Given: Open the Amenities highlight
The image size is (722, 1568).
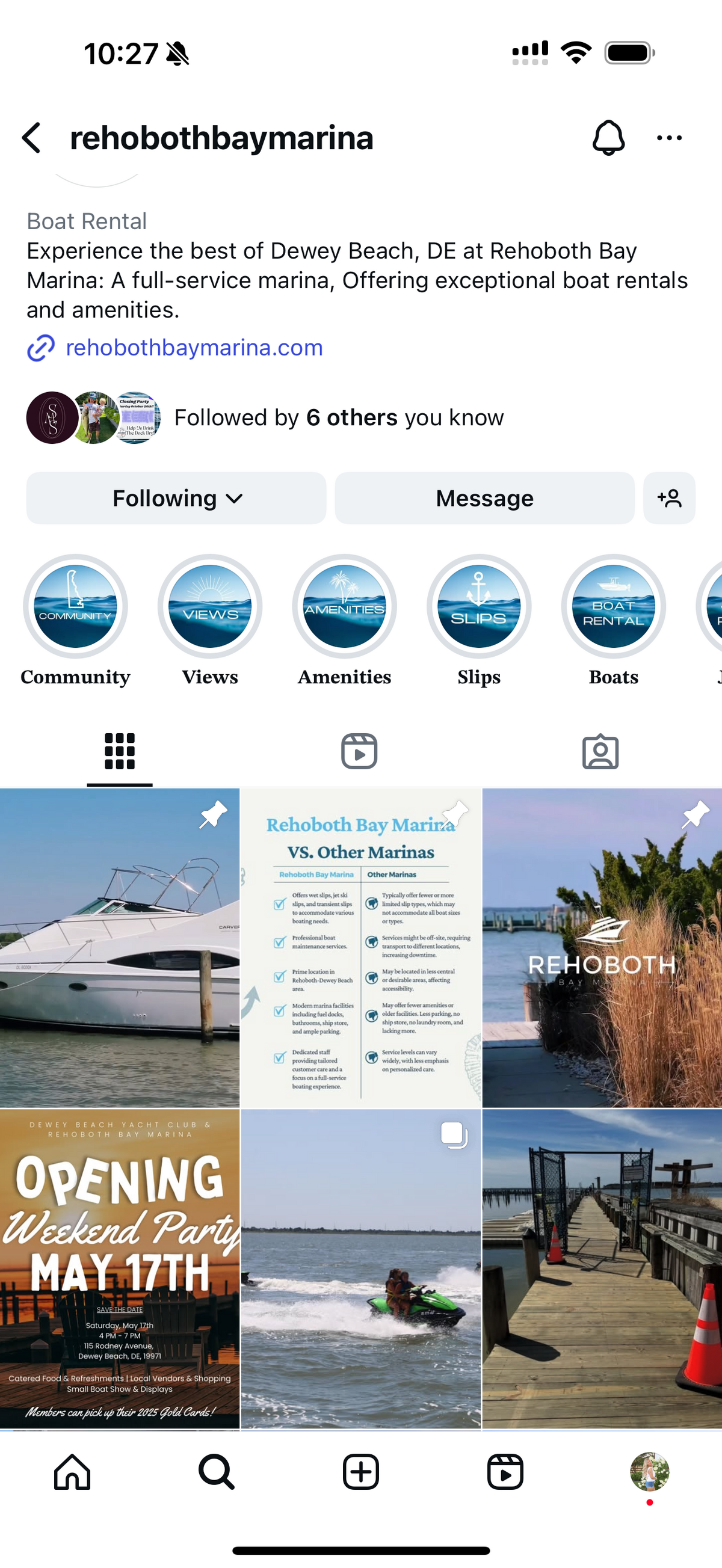Looking at the screenshot, I should click(x=345, y=606).
